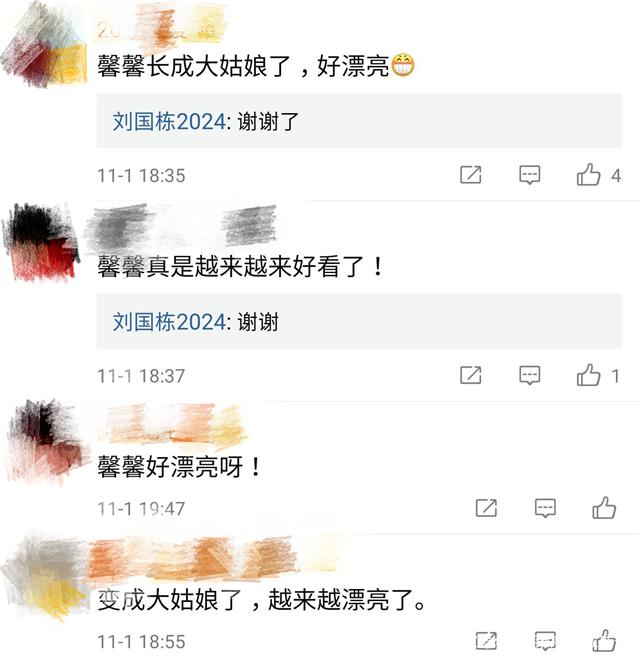Share the comment 馨馨长成大姑娘了，好漂亮
640x659 pixels.
[x=470, y=175]
